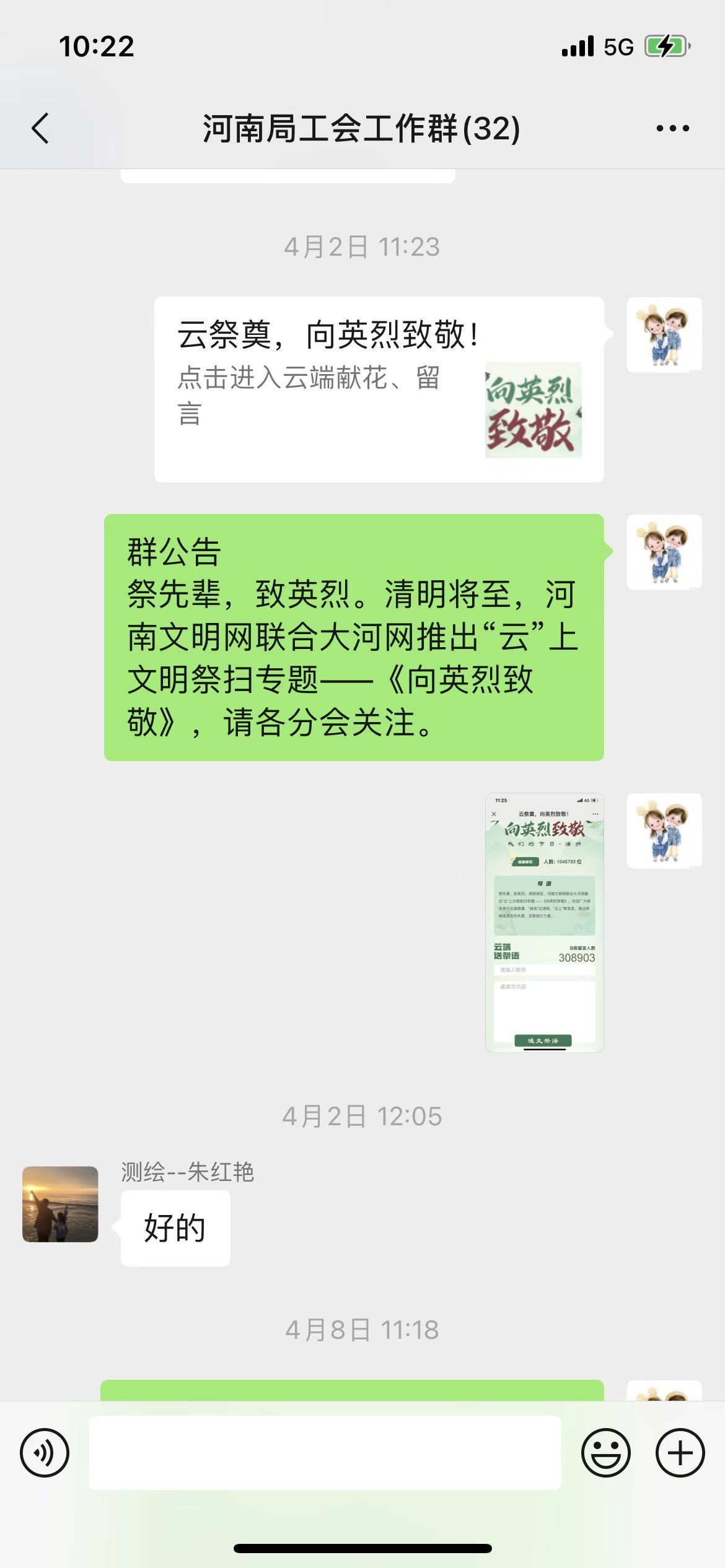Open the plus attachments menu
This screenshot has width=725, height=1568.
(680, 1452)
